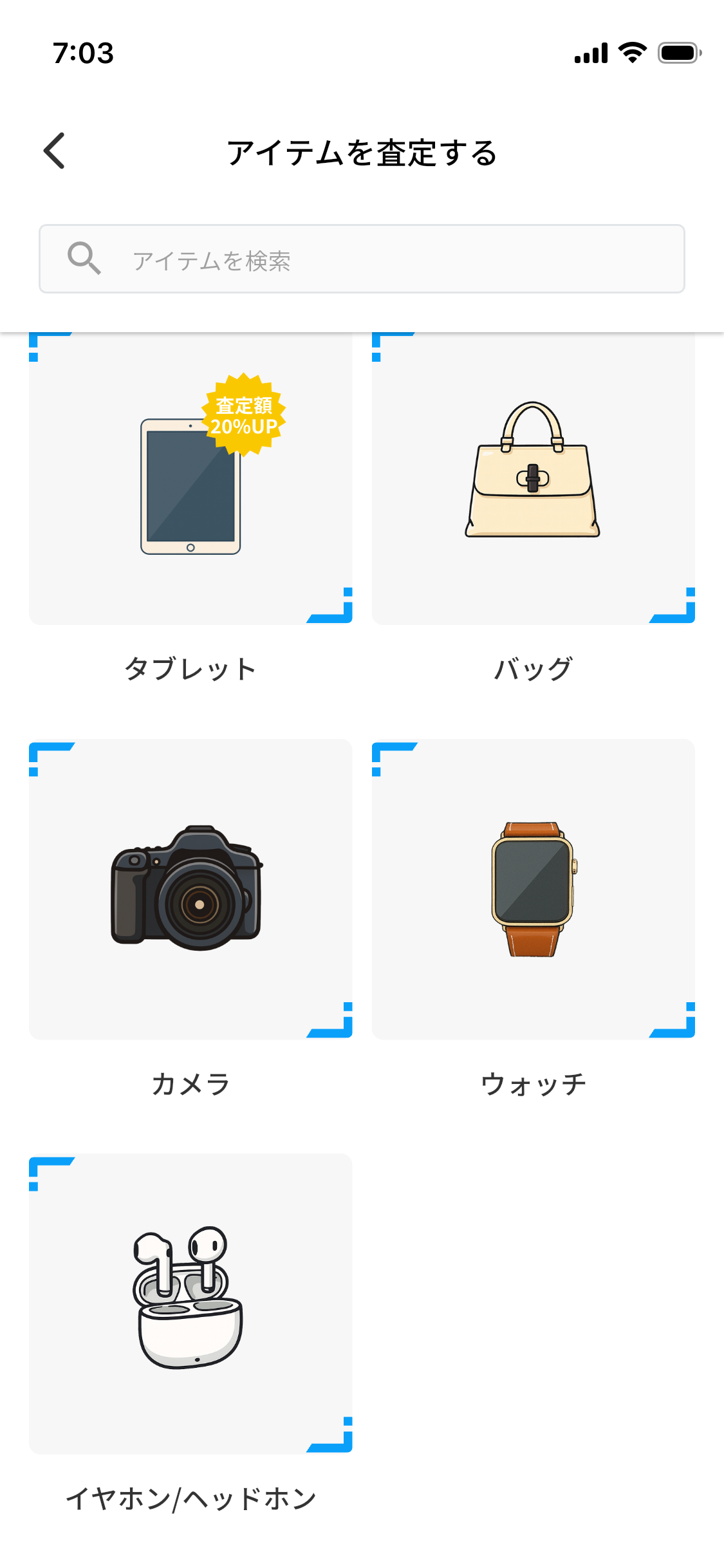Screen dimensions: 724x1568
Task: Tap the 査定額20%UP badge on tablet tile
Action: (x=245, y=415)
